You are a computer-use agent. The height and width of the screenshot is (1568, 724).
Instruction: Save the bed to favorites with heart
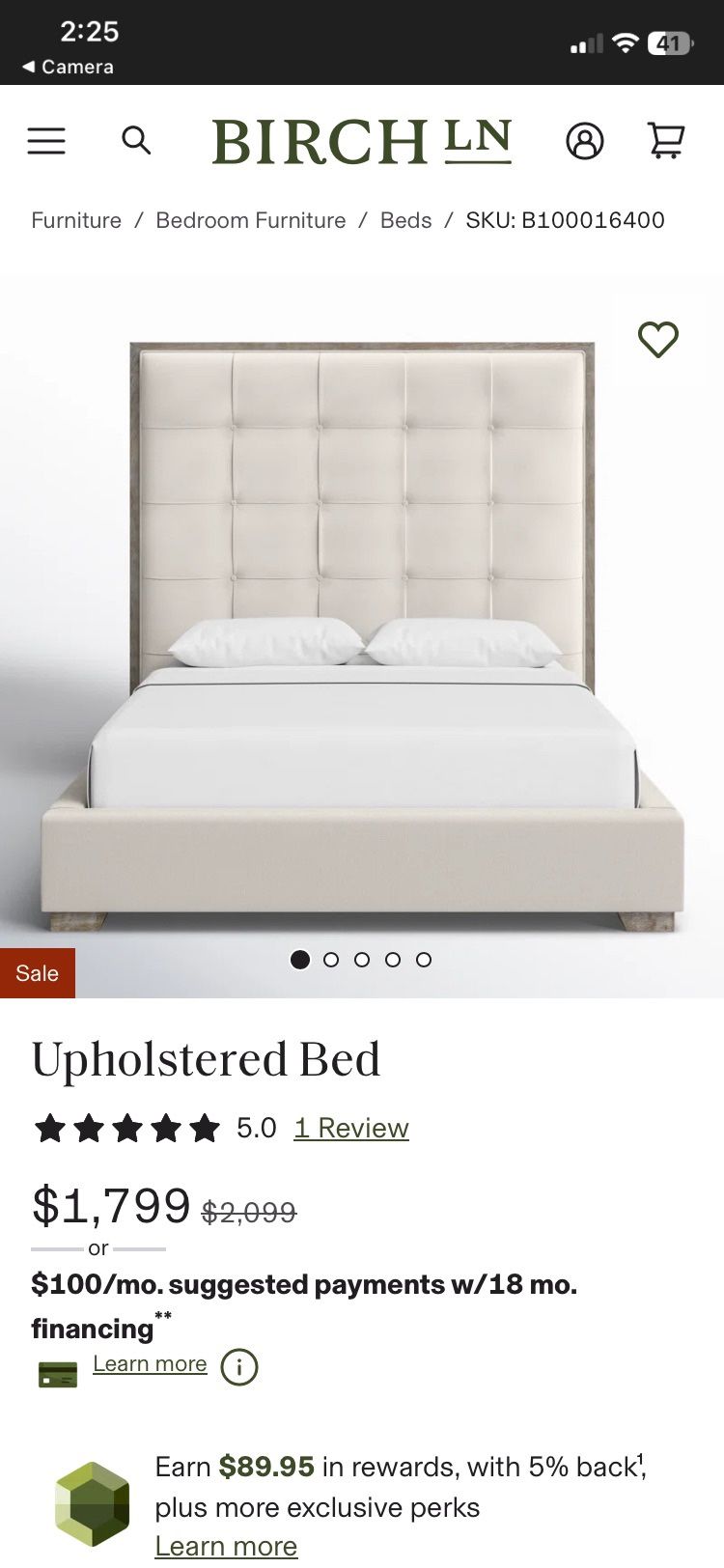(x=658, y=340)
